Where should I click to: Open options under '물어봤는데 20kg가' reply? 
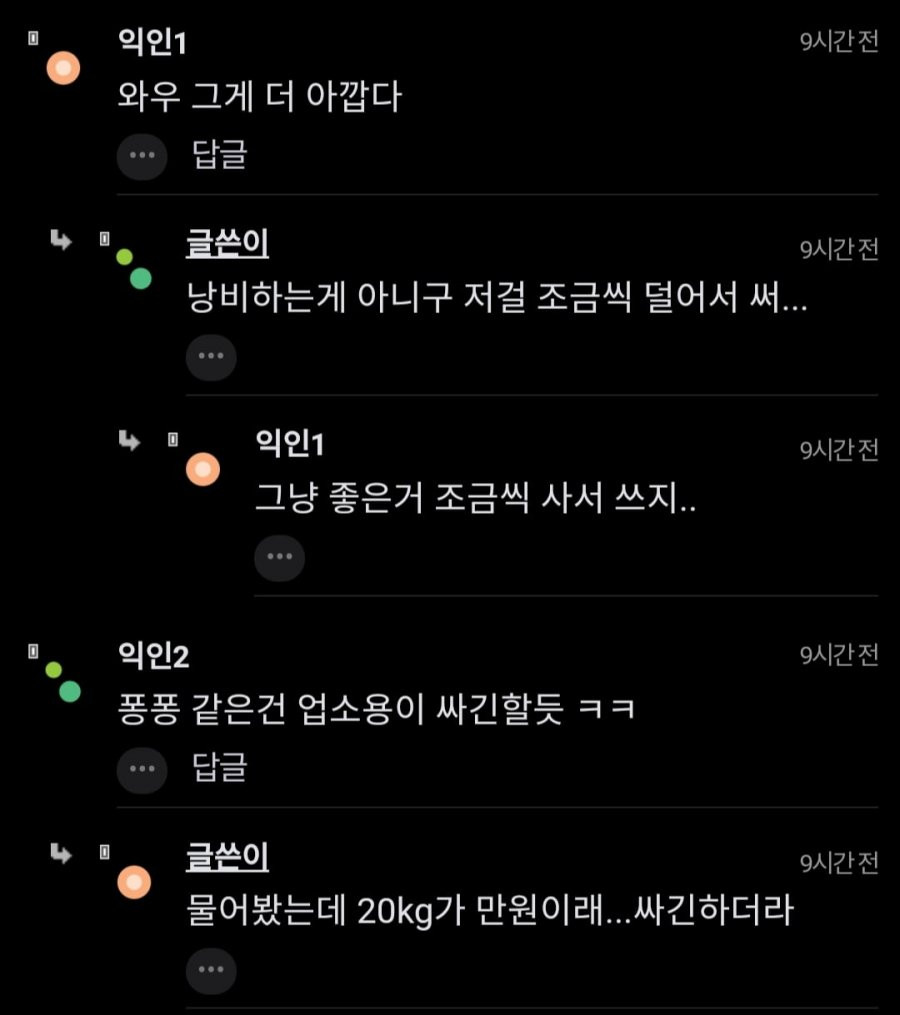click(x=211, y=970)
